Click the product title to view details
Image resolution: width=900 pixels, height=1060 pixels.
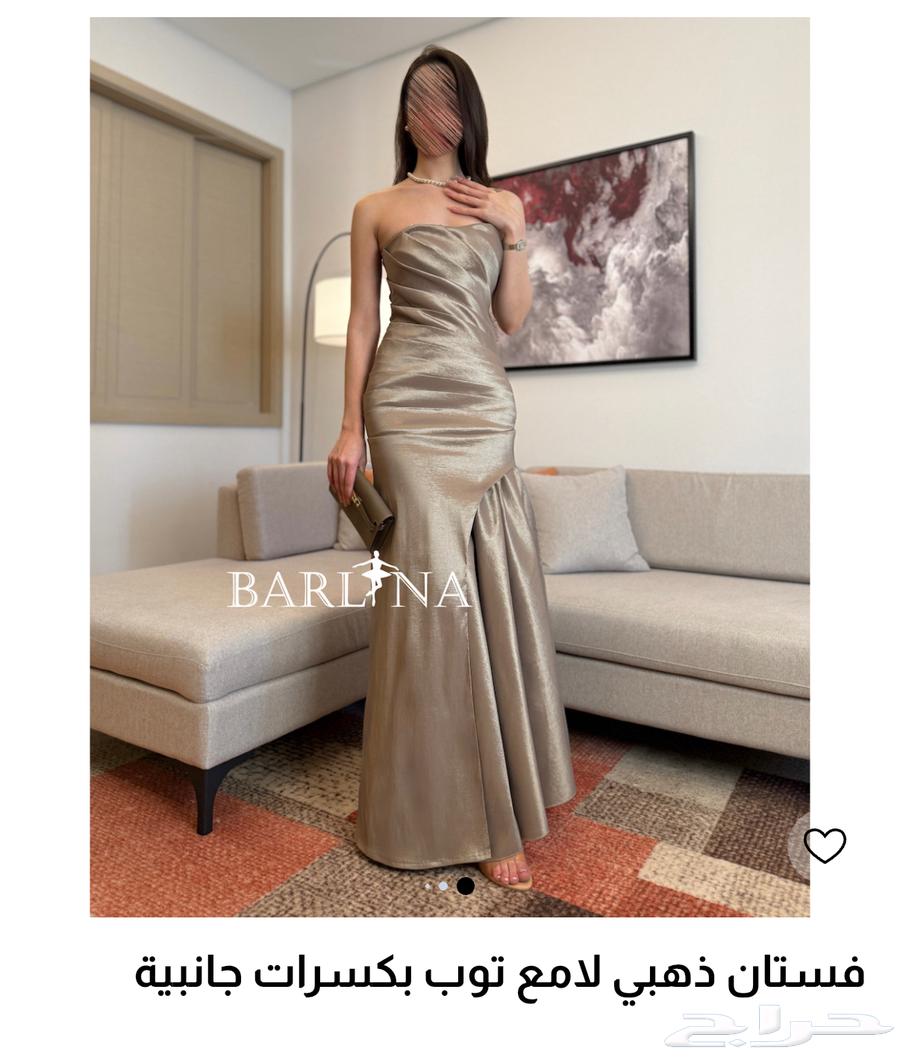point(450,969)
